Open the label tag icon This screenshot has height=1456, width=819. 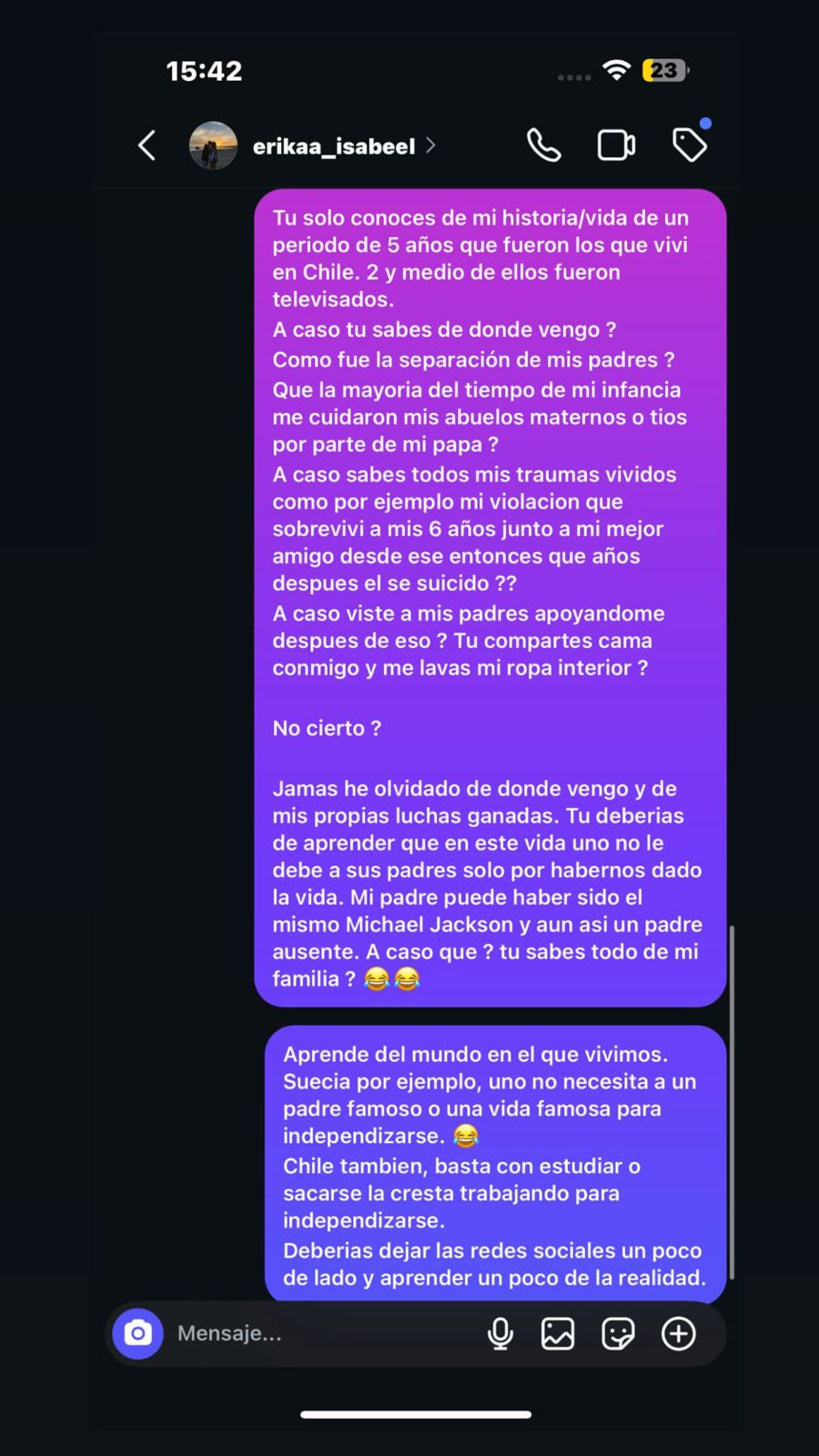click(x=689, y=145)
